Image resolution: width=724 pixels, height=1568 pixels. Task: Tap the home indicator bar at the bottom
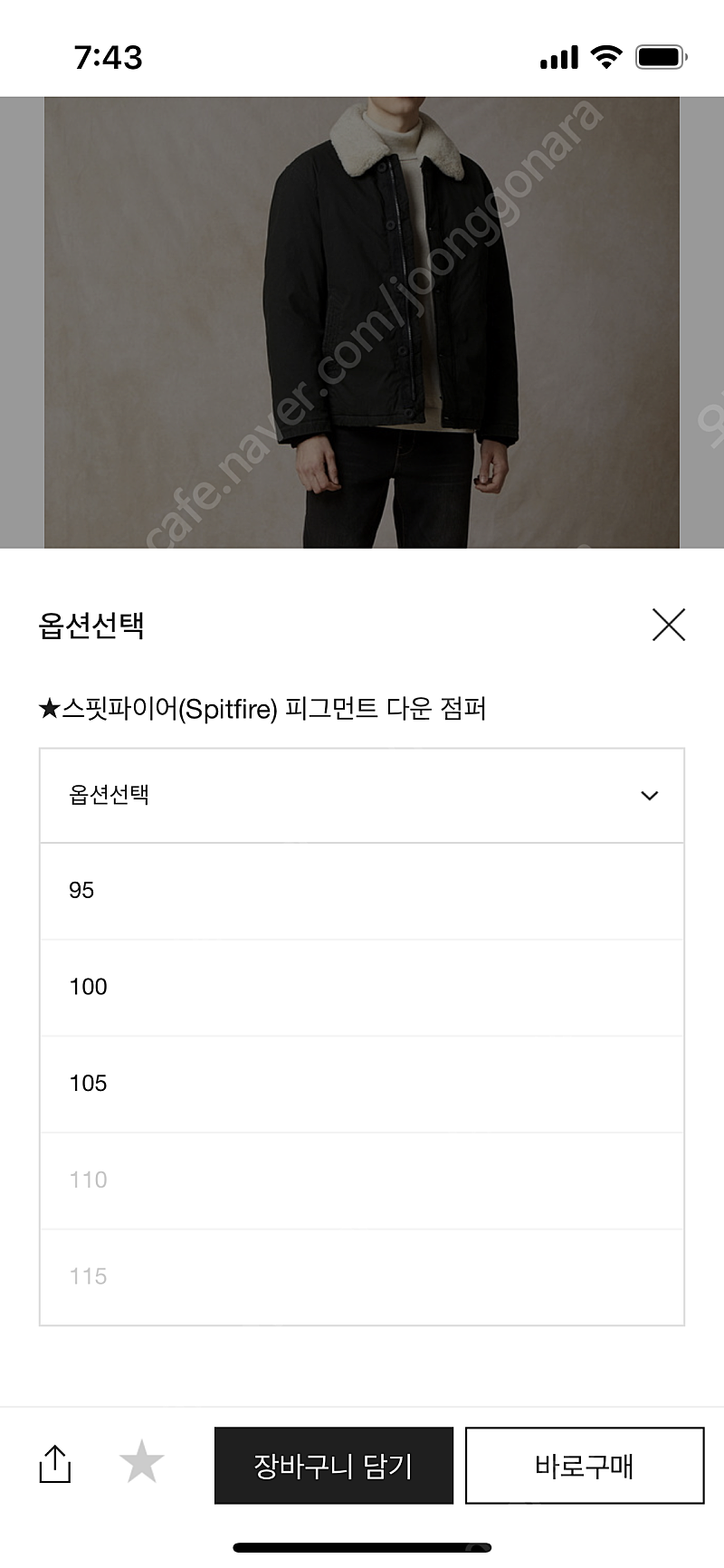point(362,1545)
